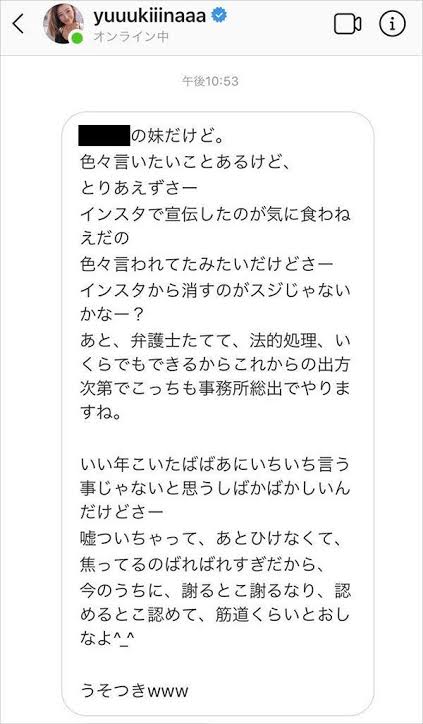Start a video call with yuuukiiinaaa
This screenshot has height=724, width=423.
[348, 25]
